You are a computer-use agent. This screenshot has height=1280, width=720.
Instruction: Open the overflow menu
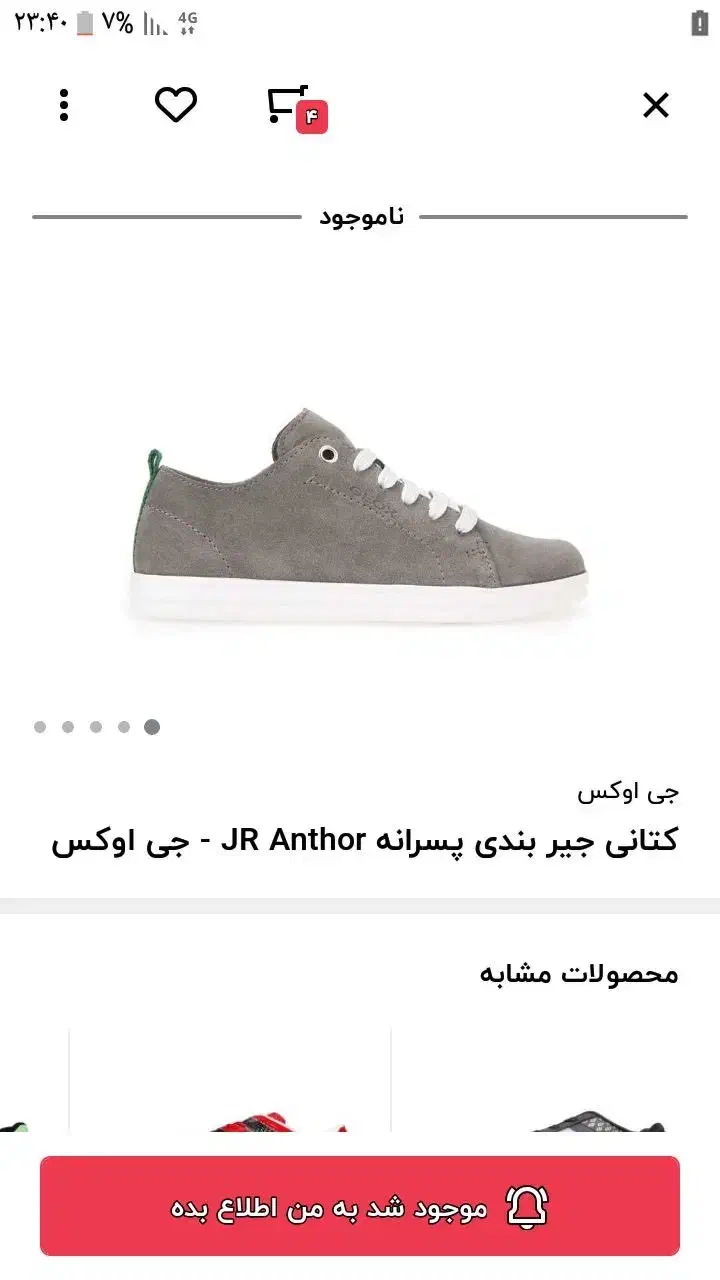point(64,105)
